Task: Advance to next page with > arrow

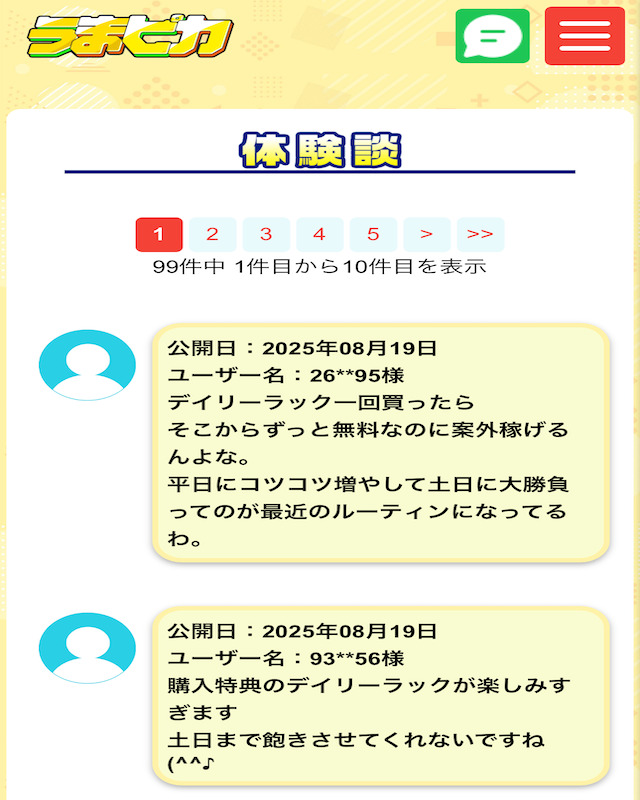Action: pyautogui.click(x=427, y=234)
